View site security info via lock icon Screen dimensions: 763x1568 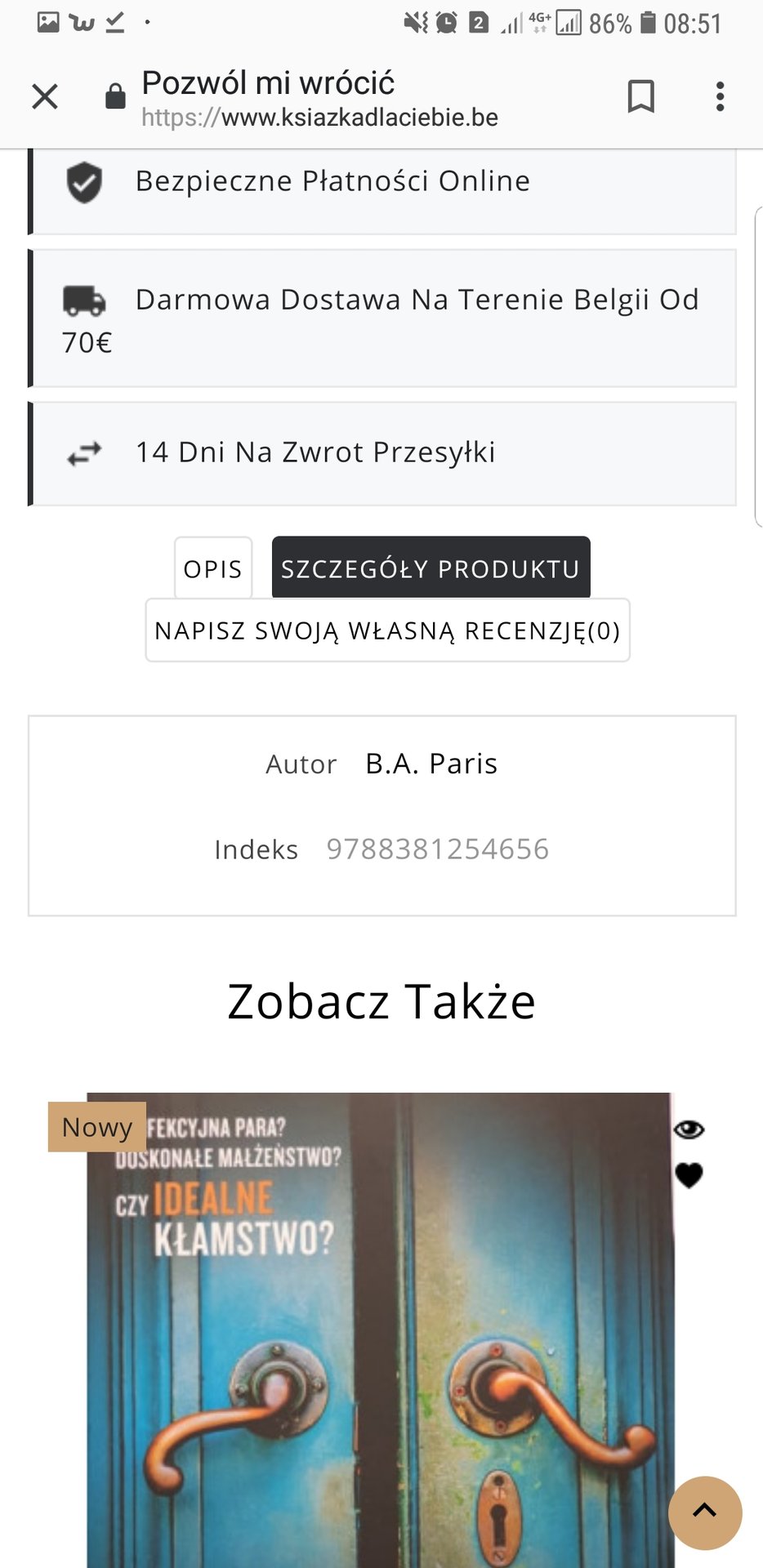115,97
